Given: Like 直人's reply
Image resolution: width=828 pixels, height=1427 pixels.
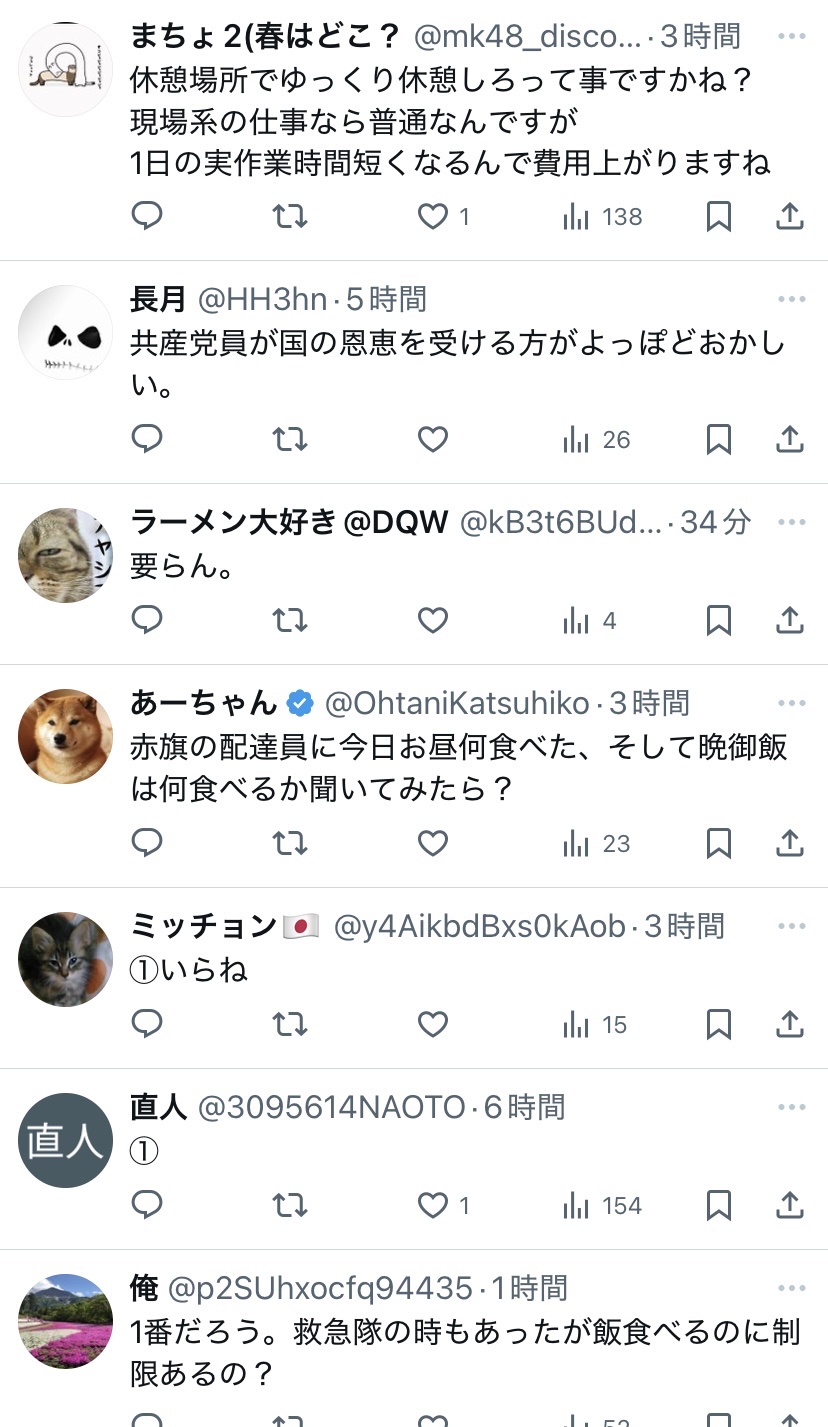Looking at the screenshot, I should point(432,1206).
